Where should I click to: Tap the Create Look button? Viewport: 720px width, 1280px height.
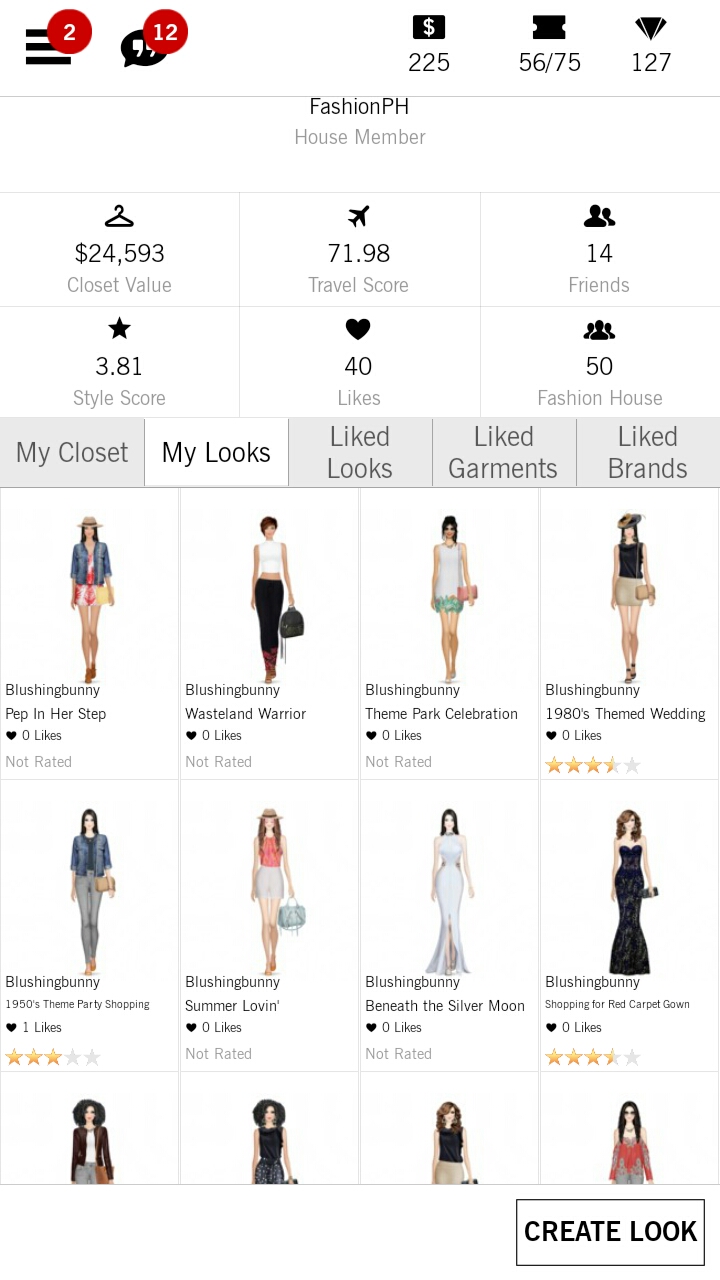point(610,1232)
